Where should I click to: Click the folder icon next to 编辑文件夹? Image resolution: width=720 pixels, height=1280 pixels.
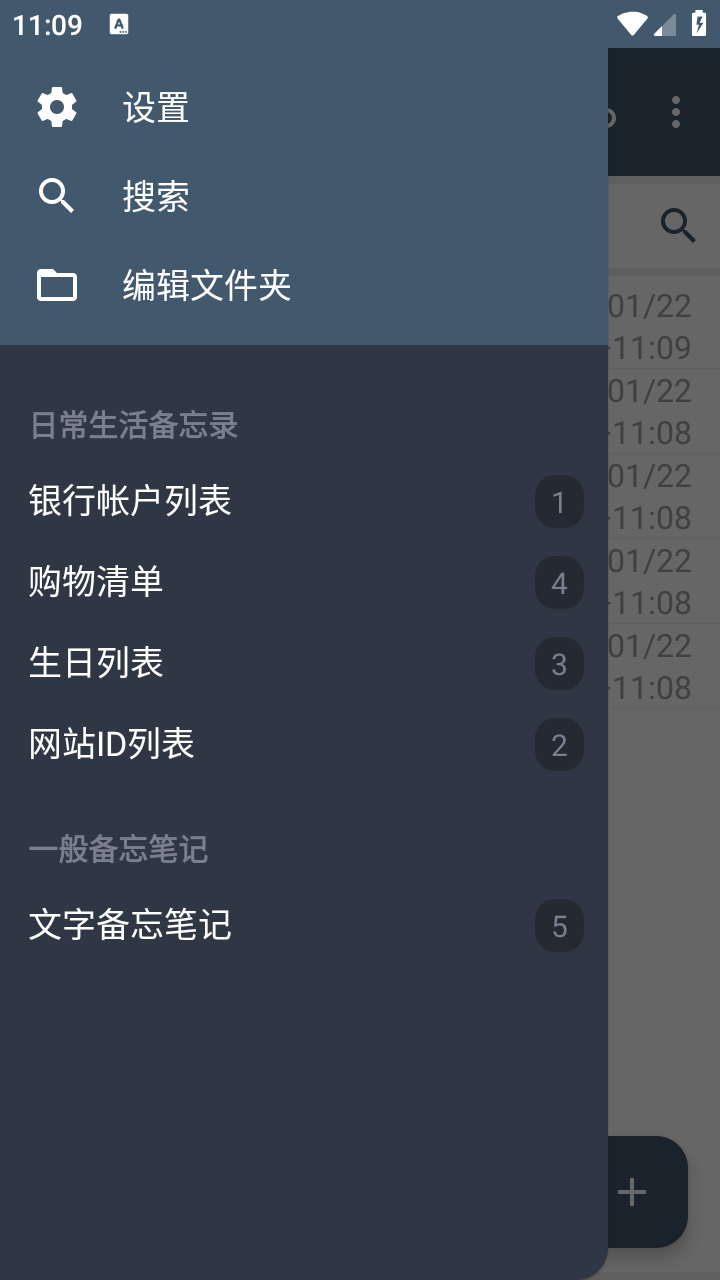point(56,285)
